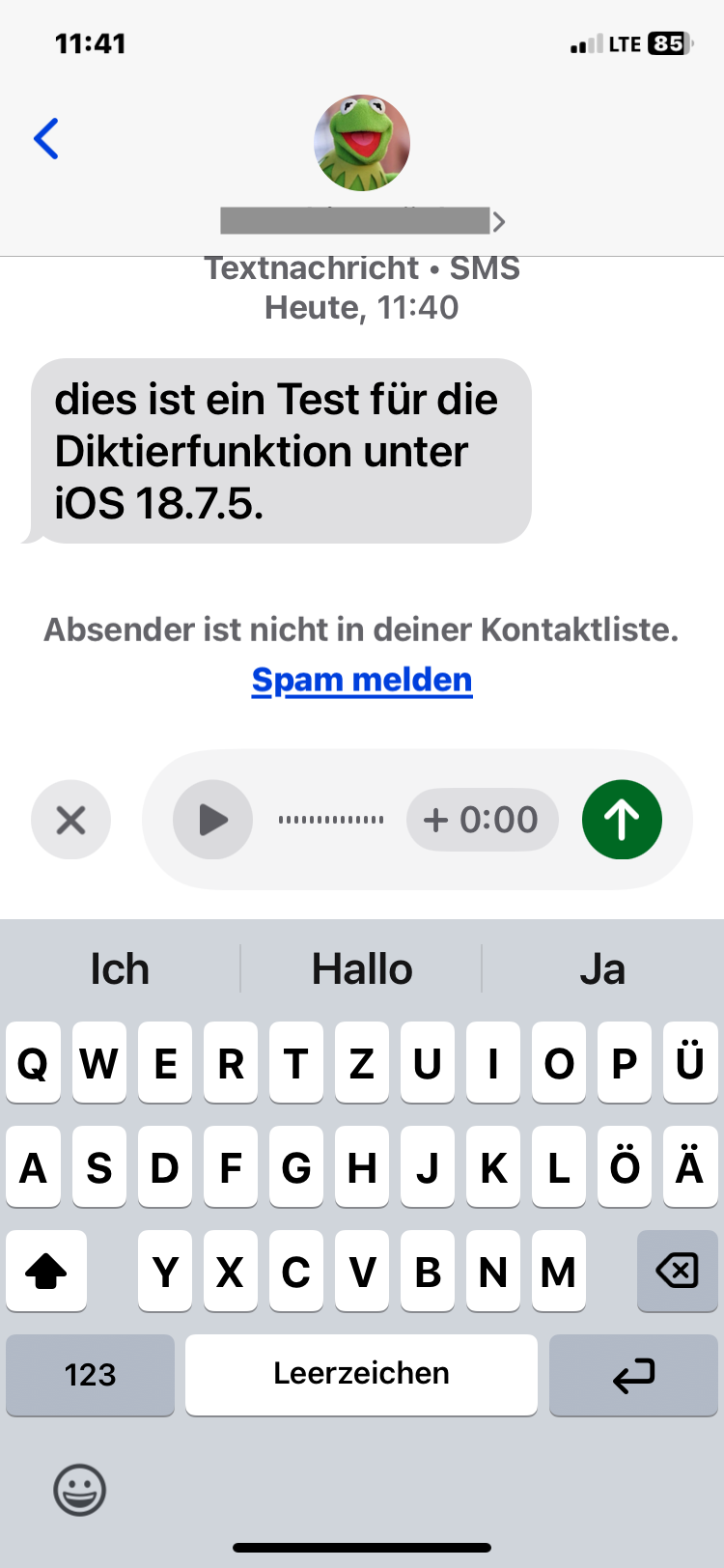Open contact details via Kermit avatar
This screenshot has height=1568, width=724.
click(362, 143)
